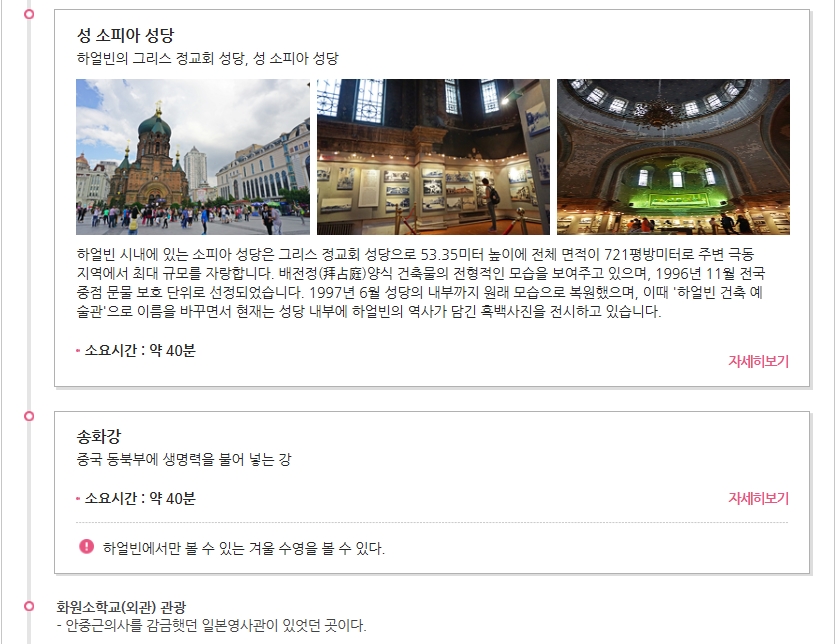
Task: View the cathedral exterior photo
Action: pos(193,157)
